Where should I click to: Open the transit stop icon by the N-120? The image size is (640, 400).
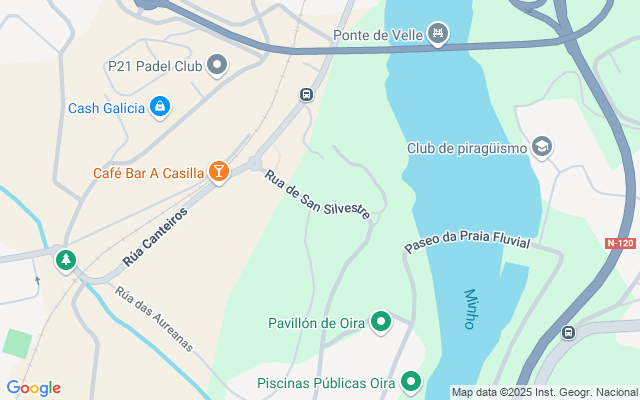[569, 333]
